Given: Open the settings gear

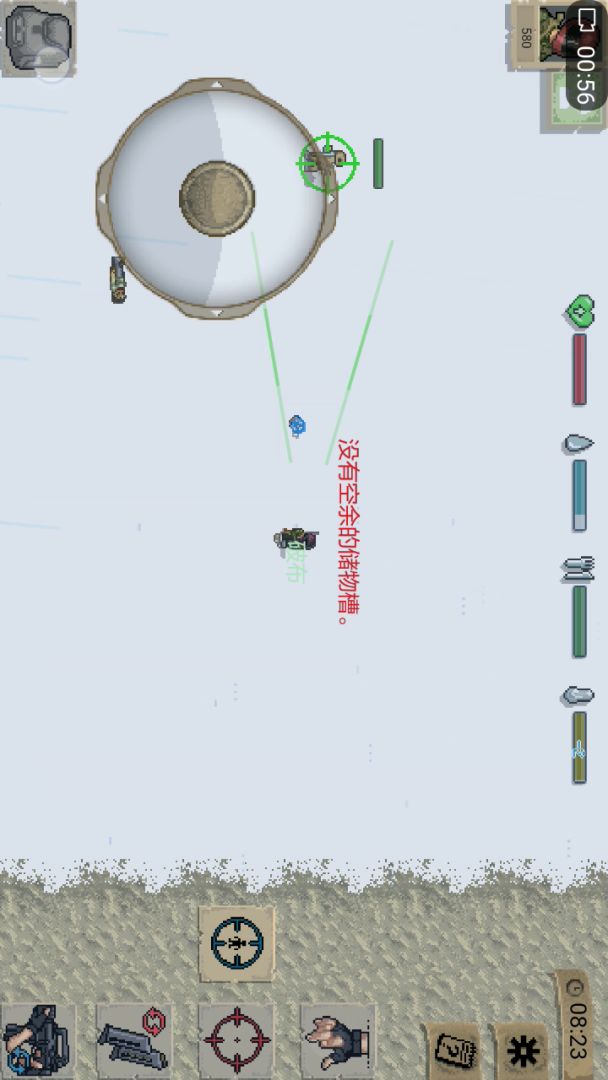Looking at the screenshot, I should click(x=522, y=1051).
